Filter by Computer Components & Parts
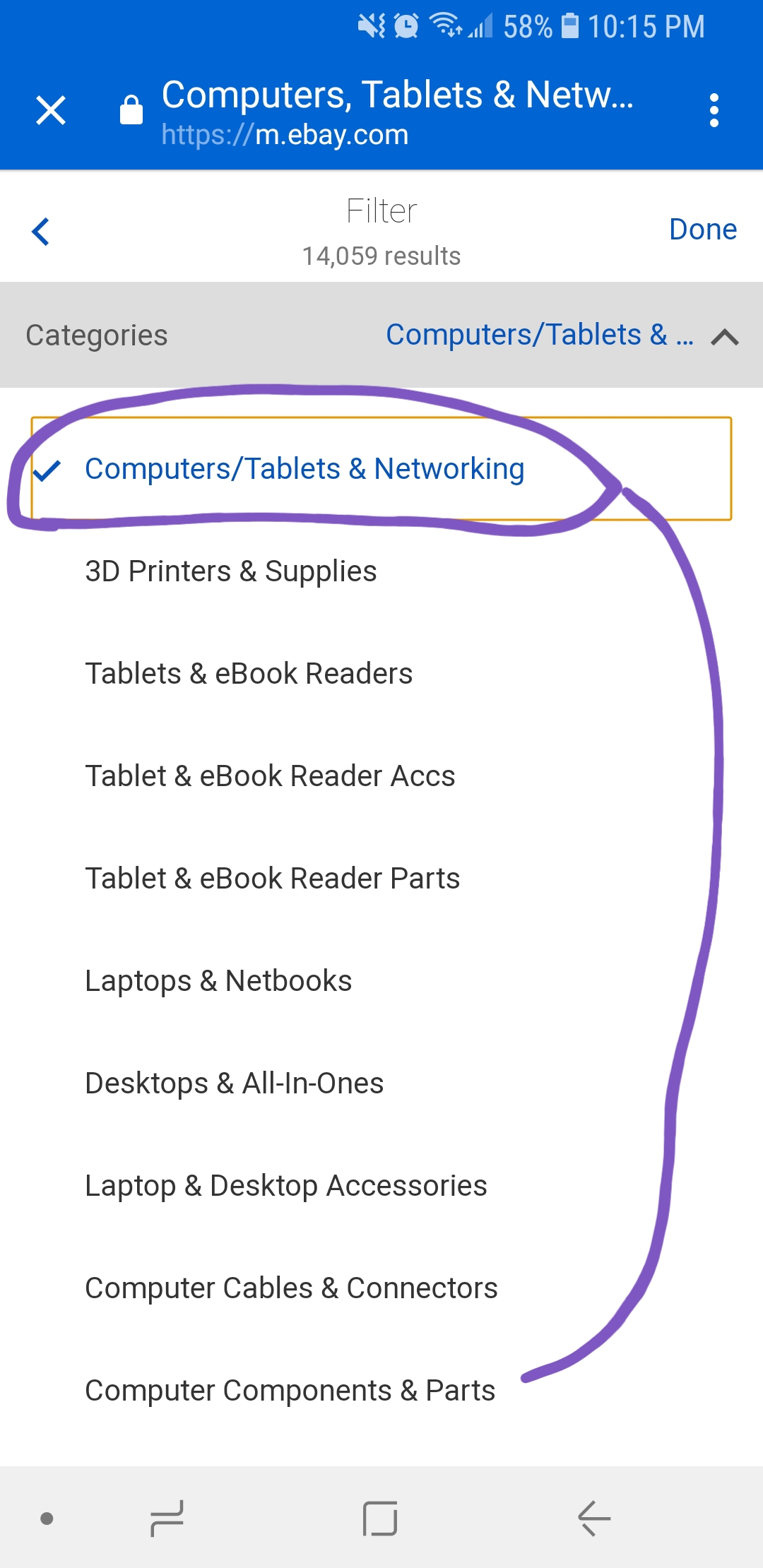This screenshot has height=1568, width=763. click(x=290, y=1391)
